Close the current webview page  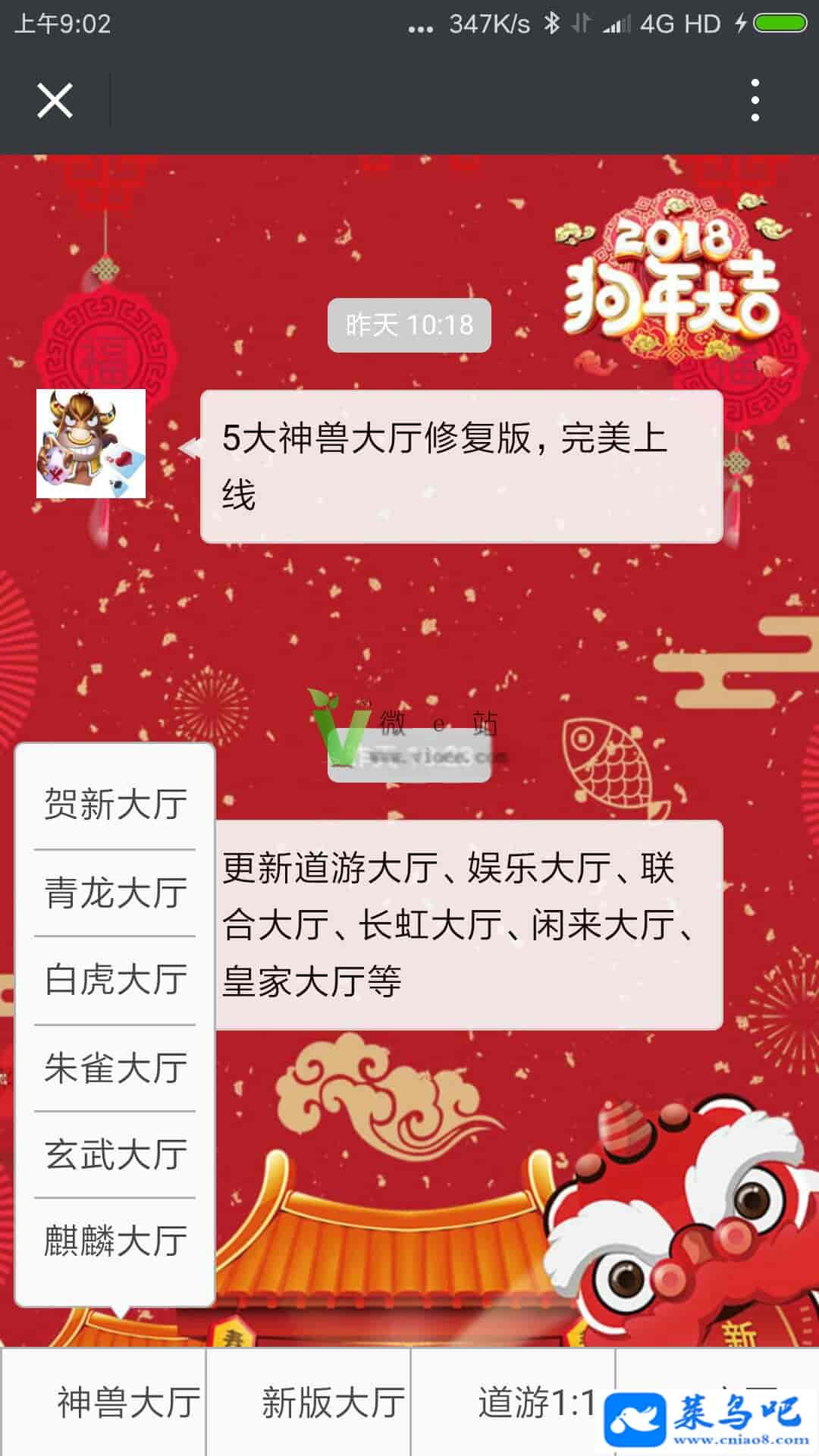(55, 101)
